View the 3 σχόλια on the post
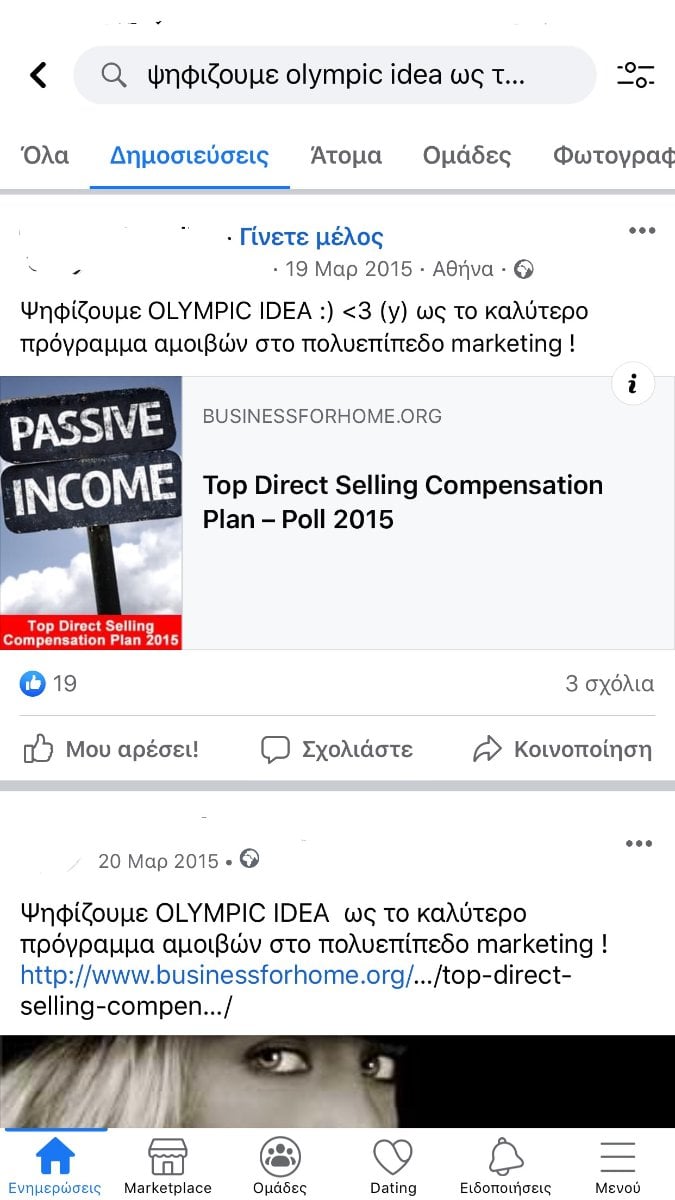This screenshot has height=1200, width=675. click(609, 684)
